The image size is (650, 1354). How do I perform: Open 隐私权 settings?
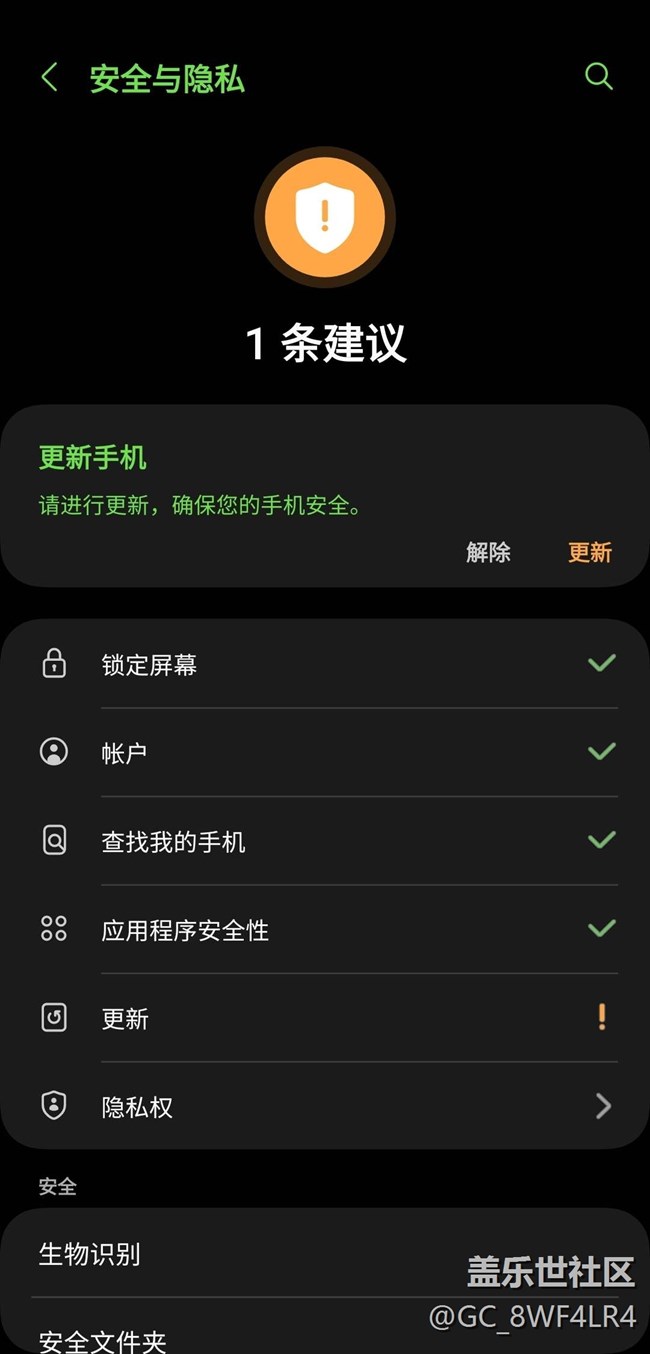coord(325,1106)
